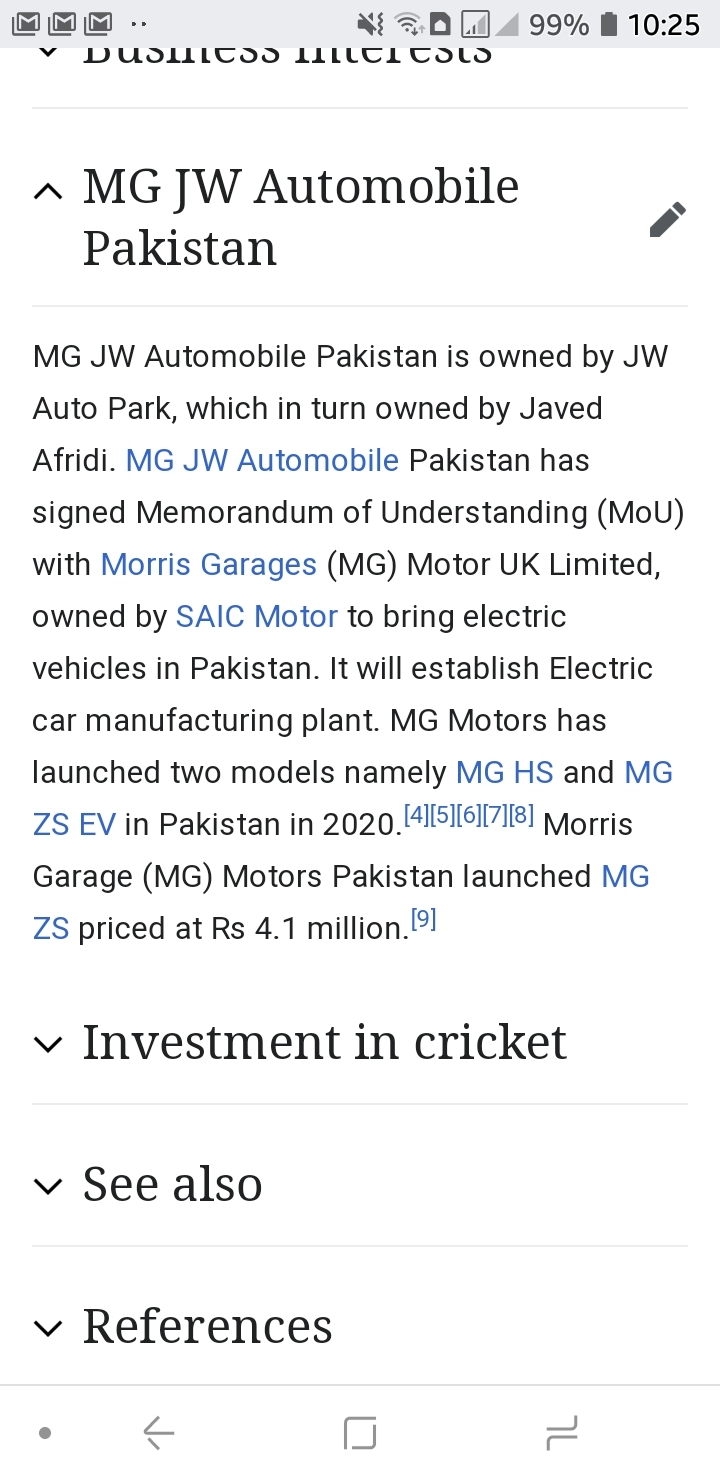Go back with the system back button
This screenshot has height=1480, width=720.
[159, 1433]
